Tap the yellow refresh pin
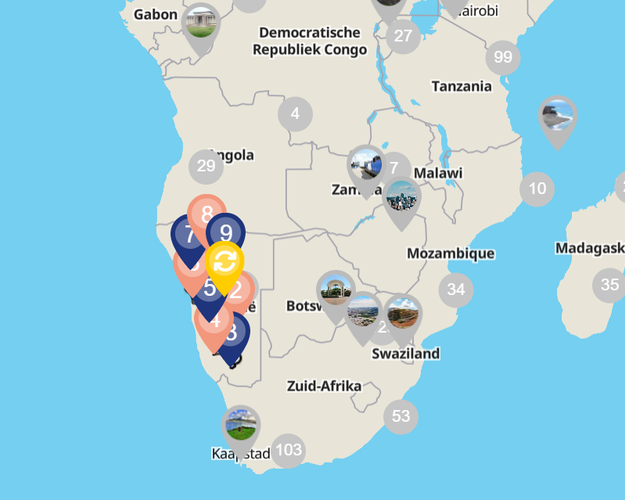This screenshot has width=625, height=500. point(225,262)
